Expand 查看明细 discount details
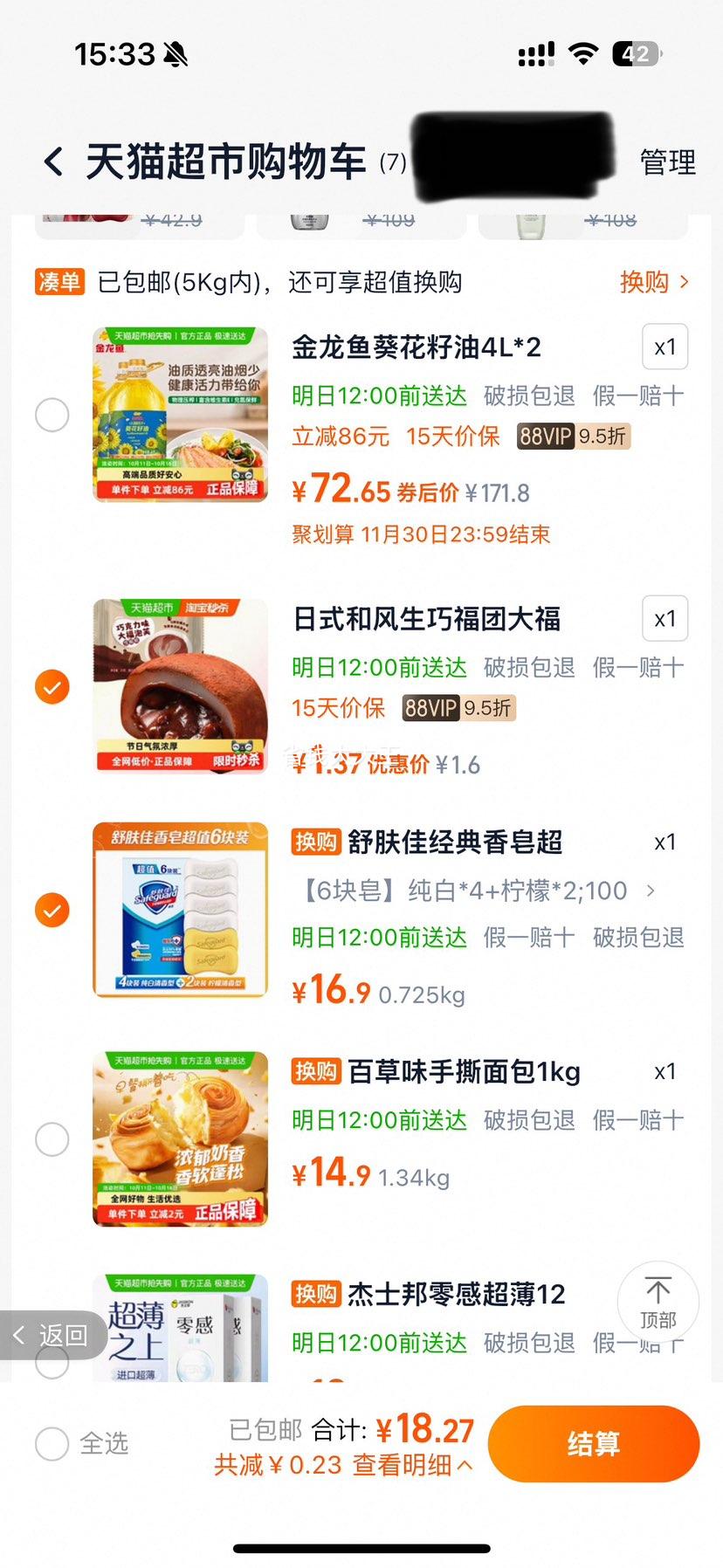 click(x=414, y=1465)
